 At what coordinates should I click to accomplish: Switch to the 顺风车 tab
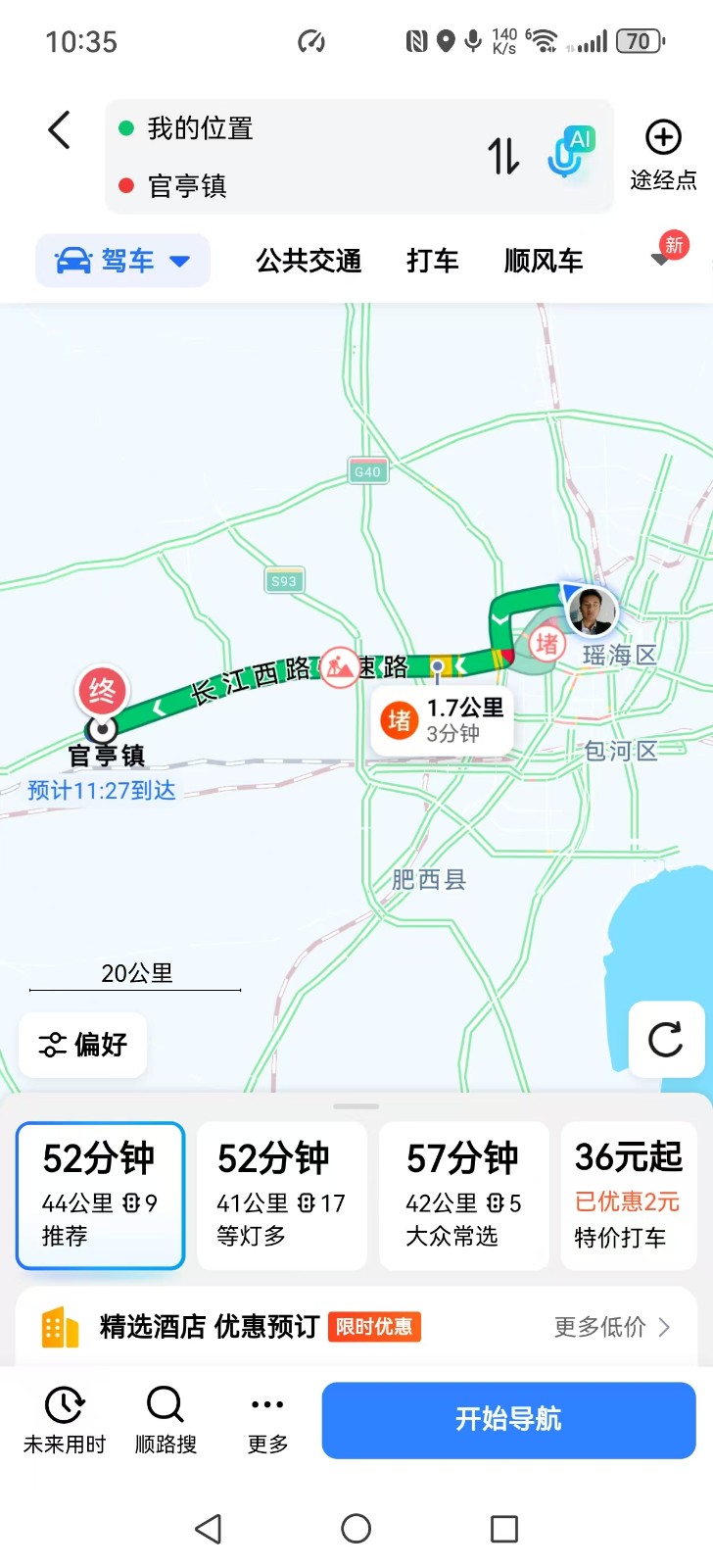(x=543, y=261)
